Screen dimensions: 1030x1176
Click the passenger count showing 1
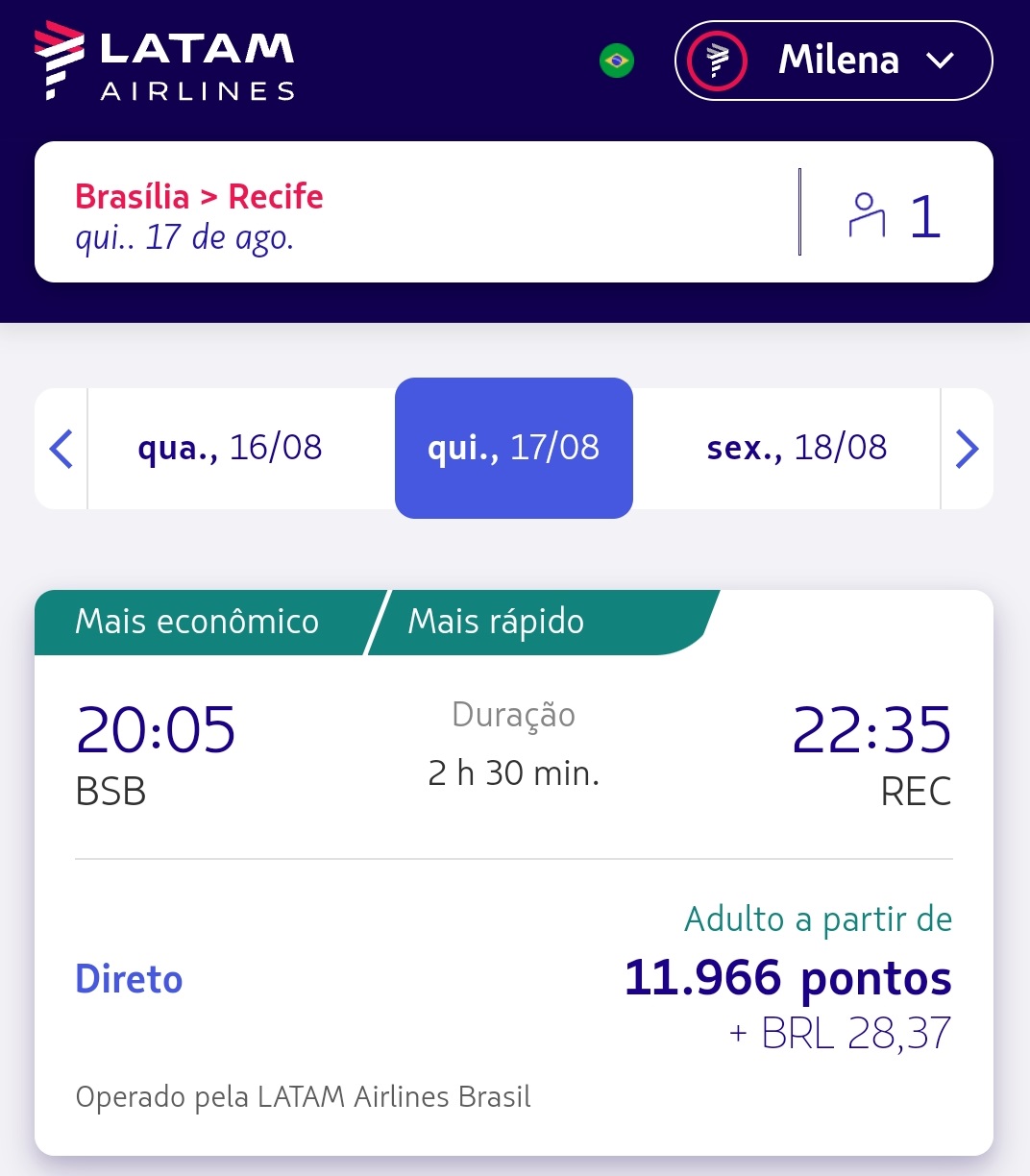(x=926, y=215)
